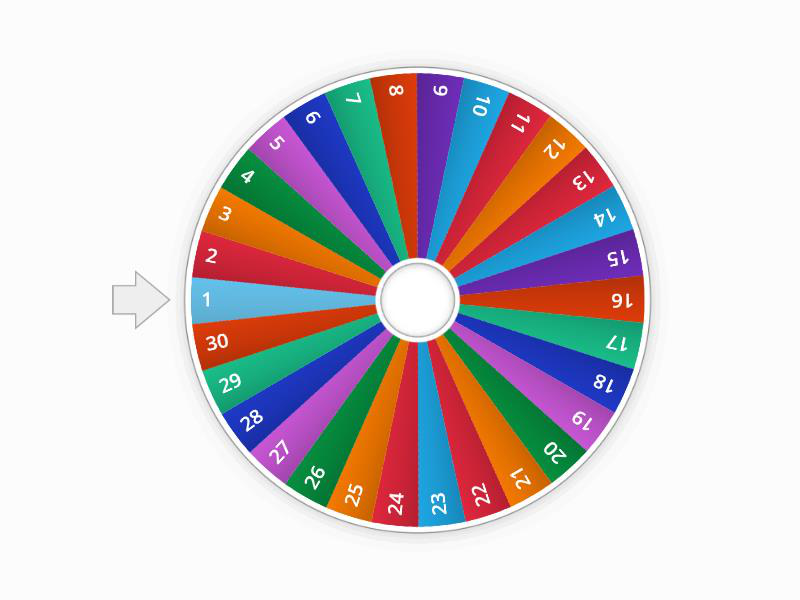
Task: Tap the number wheel to spin it
Action: point(417,299)
